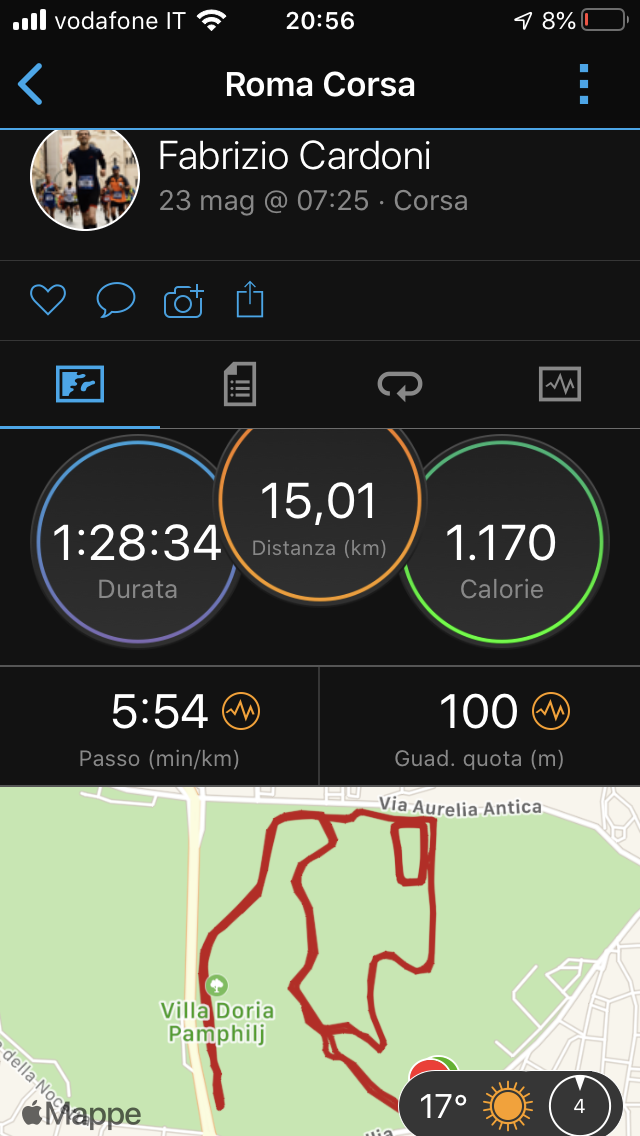The image size is (640, 1136).
Task: Open Fabrizio Cardoni's profile picture
Action: 85,178
